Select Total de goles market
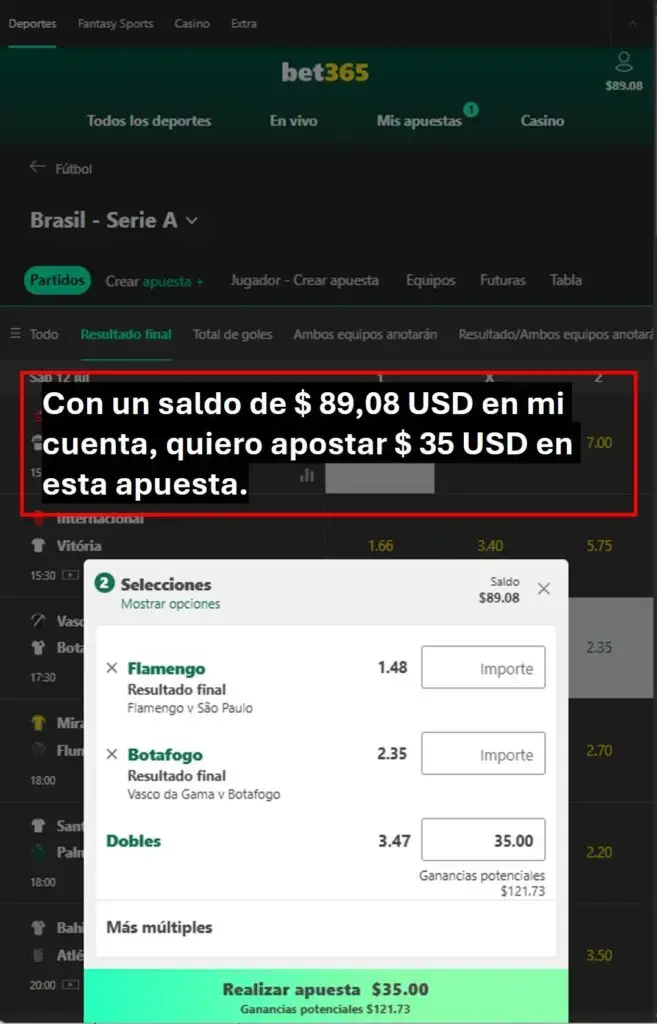The height and width of the screenshot is (1024, 657). pos(232,335)
